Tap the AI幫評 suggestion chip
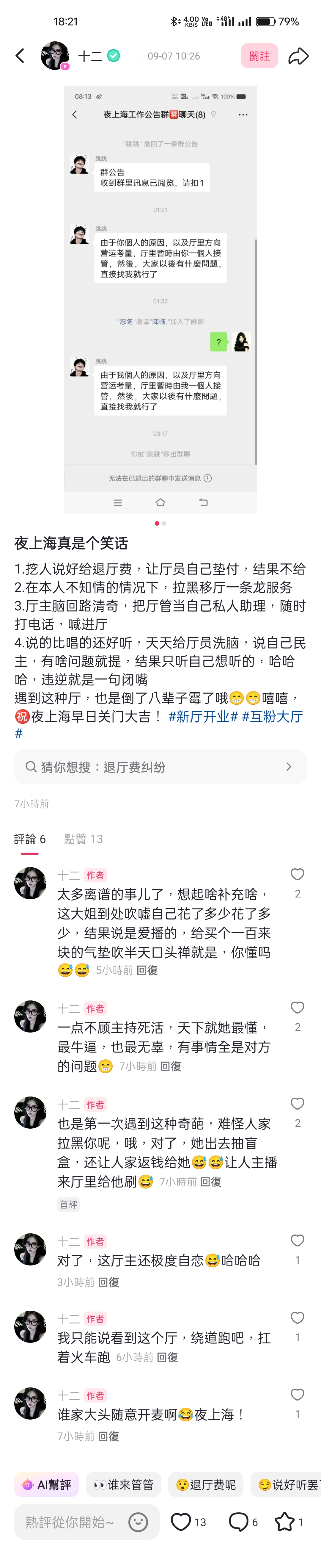This screenshot has width=321, height=1568. point(47,1485)
